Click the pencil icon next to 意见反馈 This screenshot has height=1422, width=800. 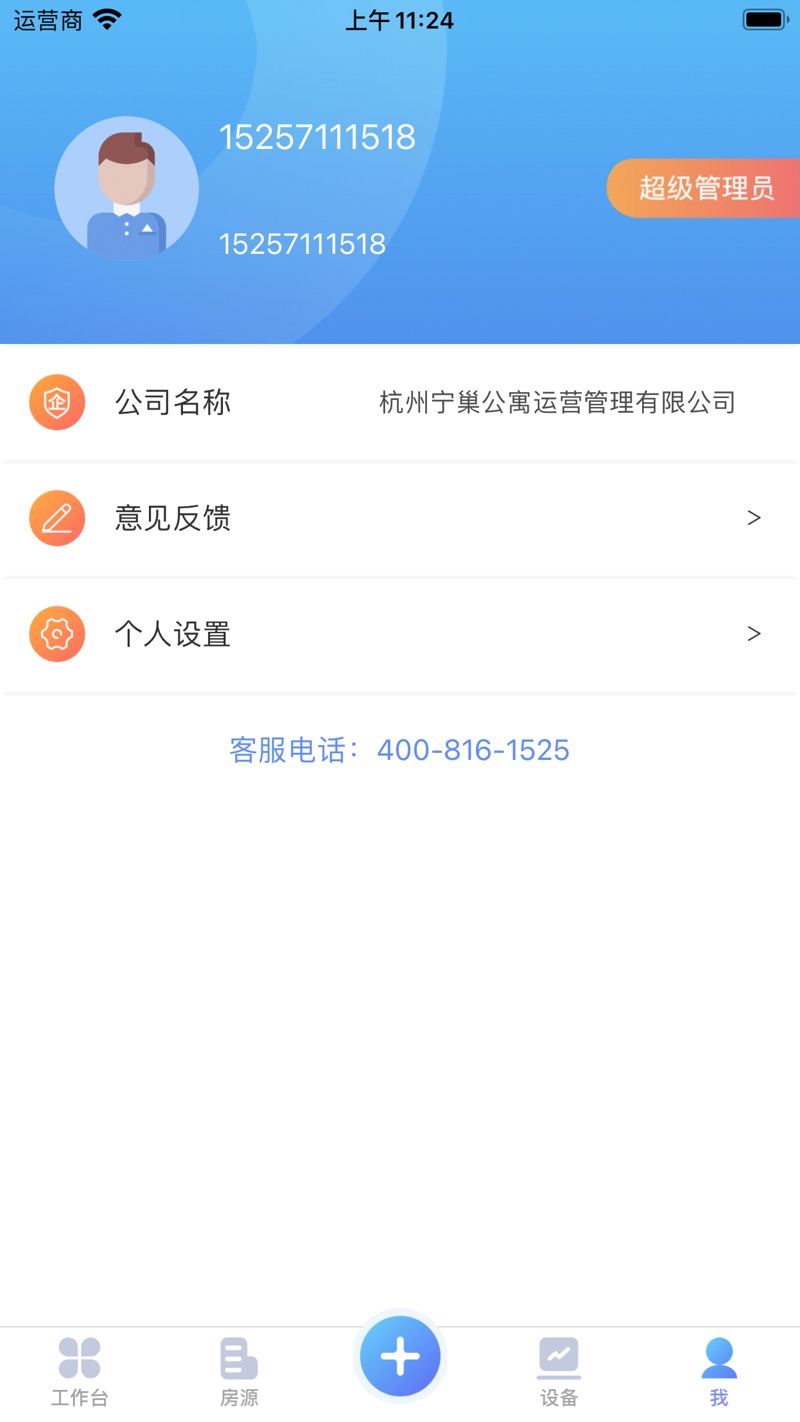click(57, 518)
